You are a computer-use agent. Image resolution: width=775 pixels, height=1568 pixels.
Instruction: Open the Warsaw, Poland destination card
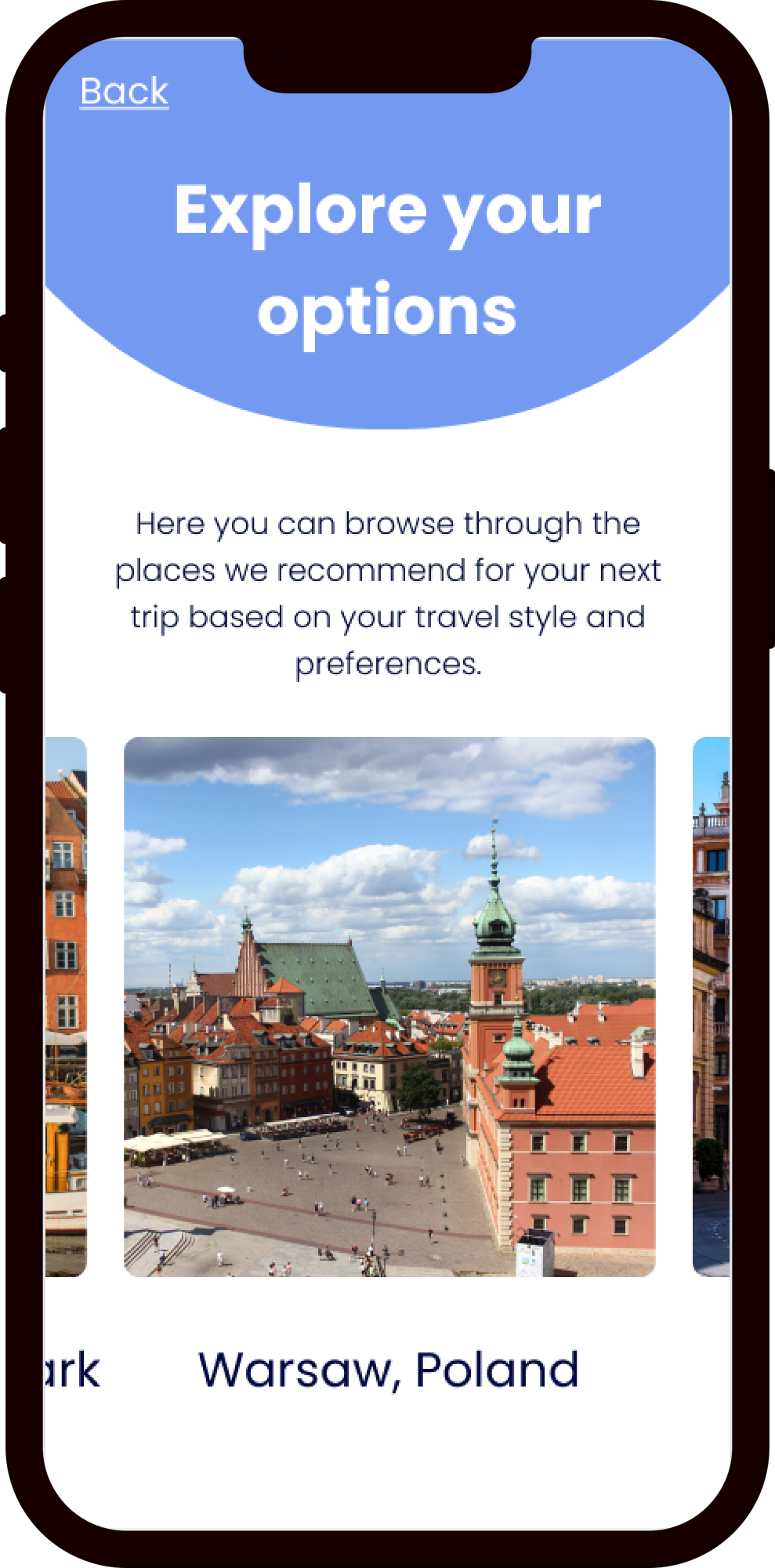point(389,1007)
